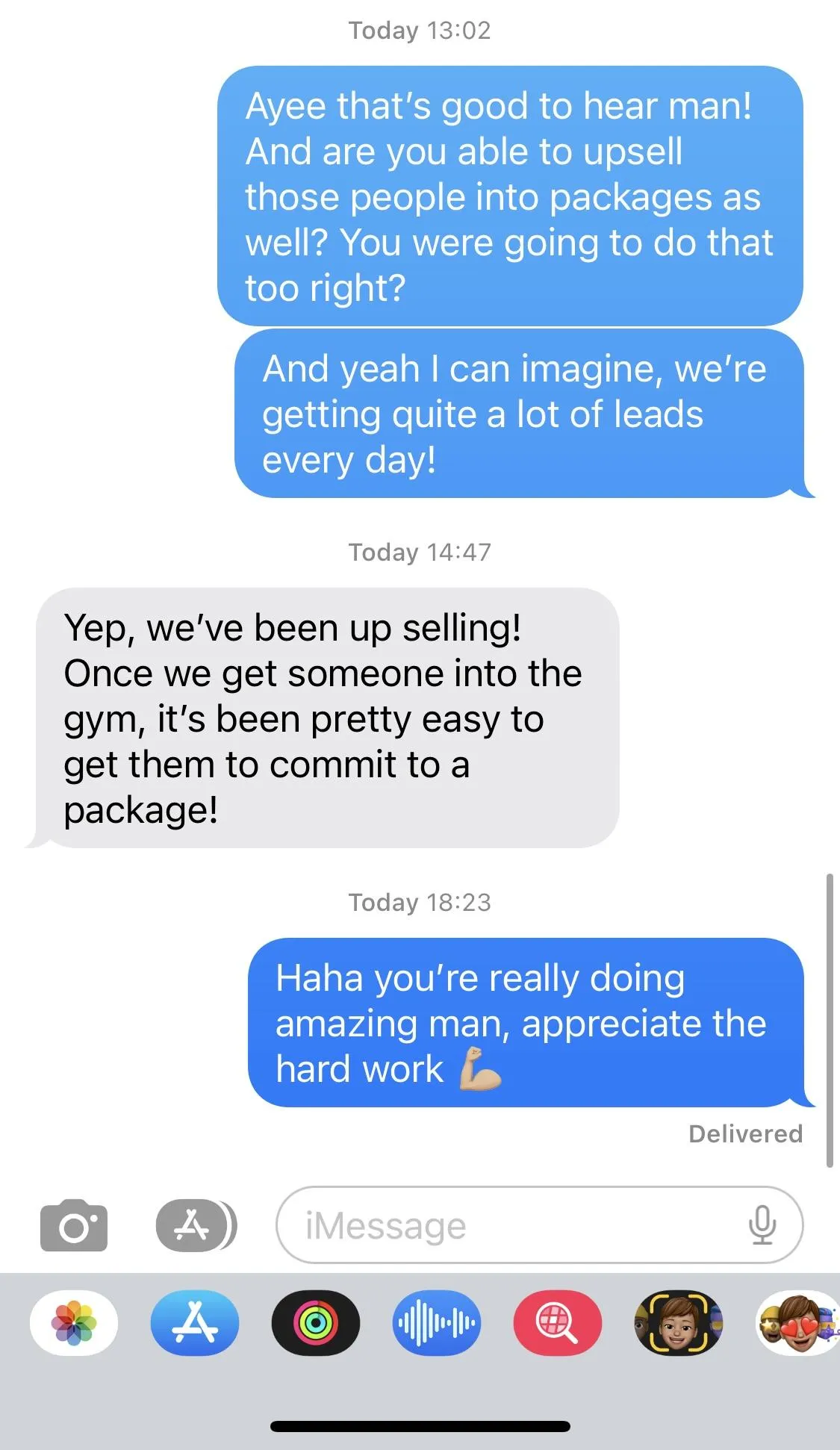Open the App Store iMessage app
The width and height of the screenshot is (840, 1450).
click(x=195, y=1322)
